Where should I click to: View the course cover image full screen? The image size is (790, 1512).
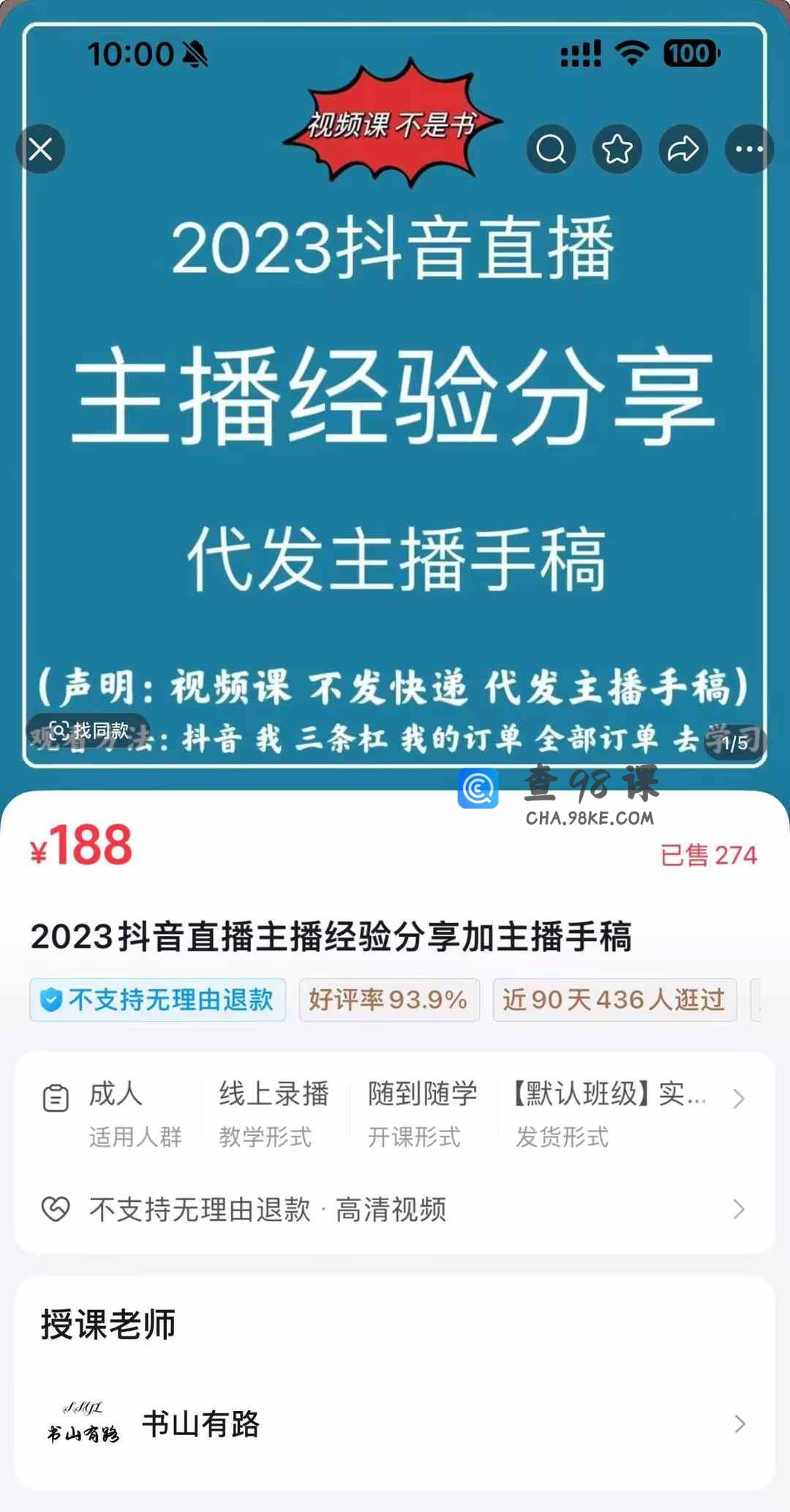(395, 468)
